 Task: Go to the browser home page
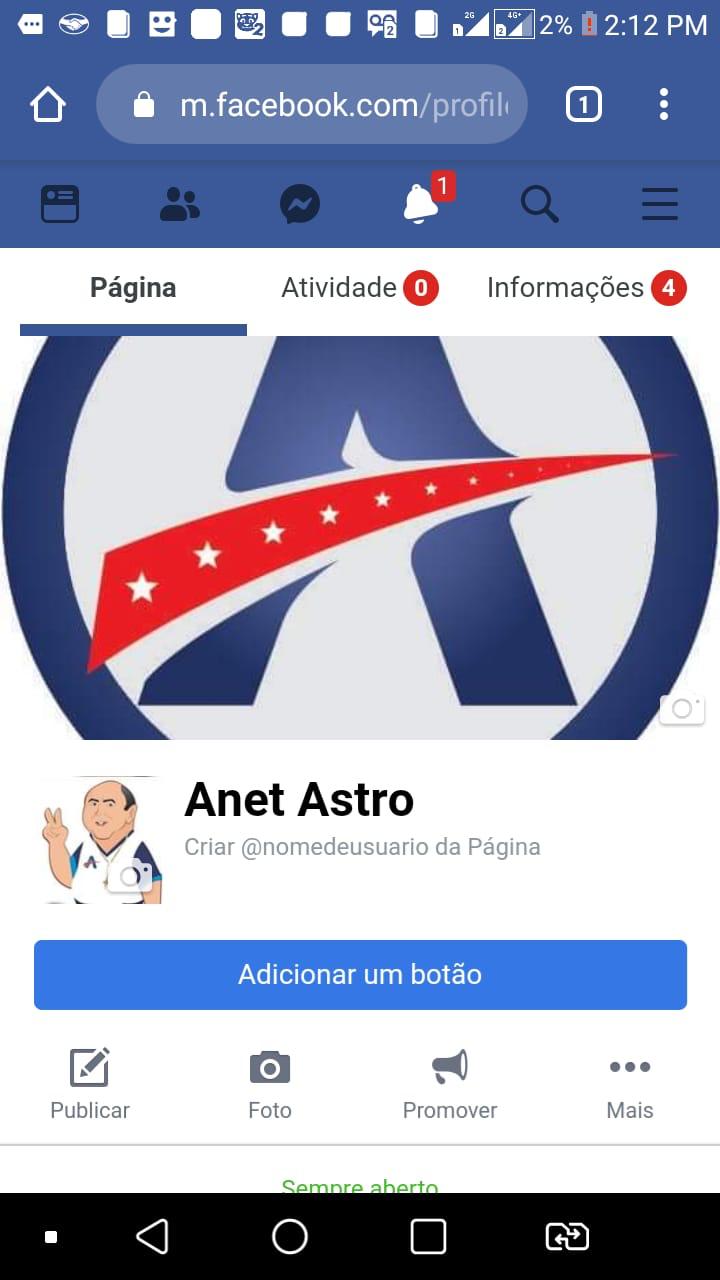coord(48,104)
